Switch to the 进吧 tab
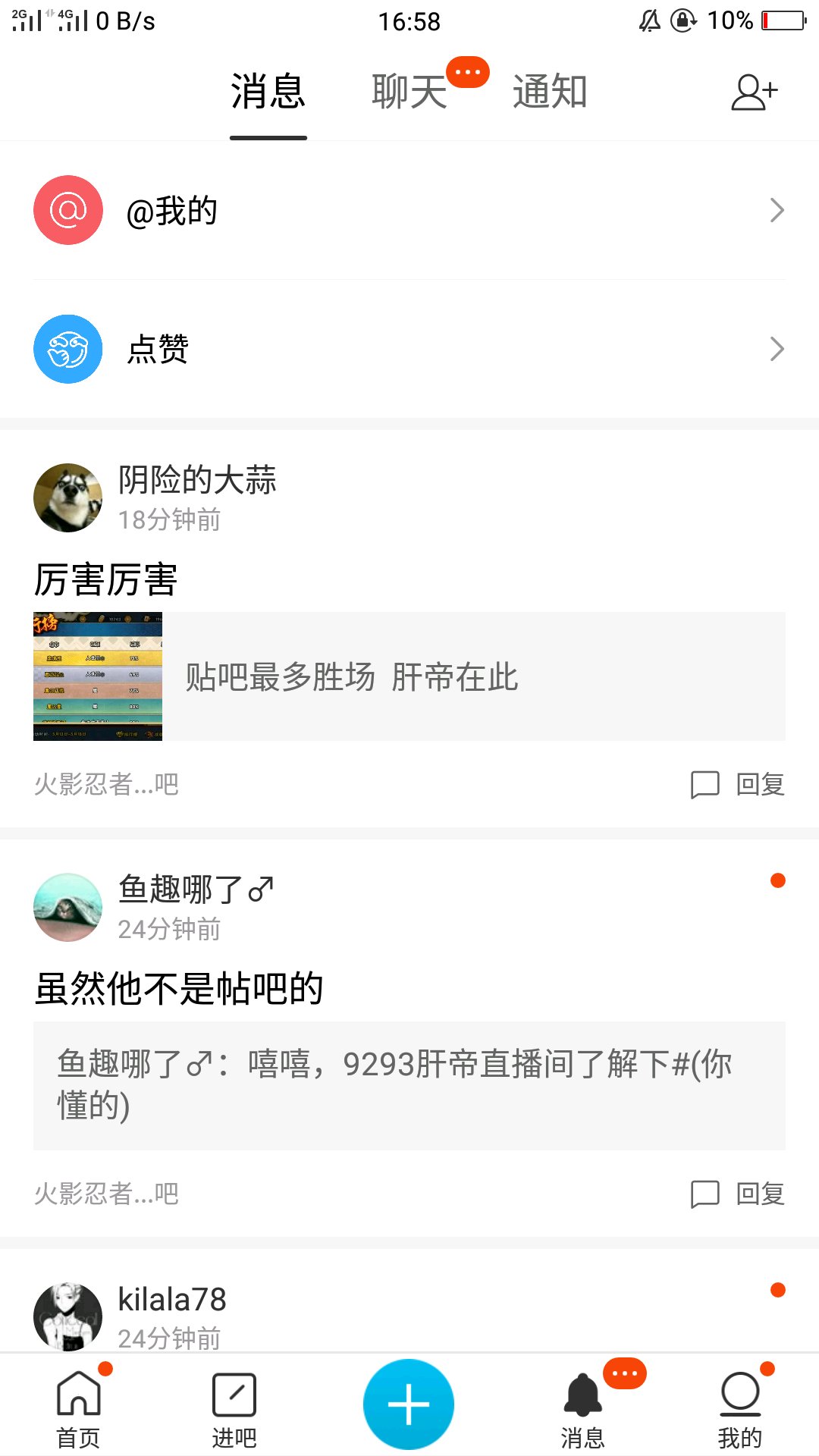 pyautogui.click(x=234, y=1407)
